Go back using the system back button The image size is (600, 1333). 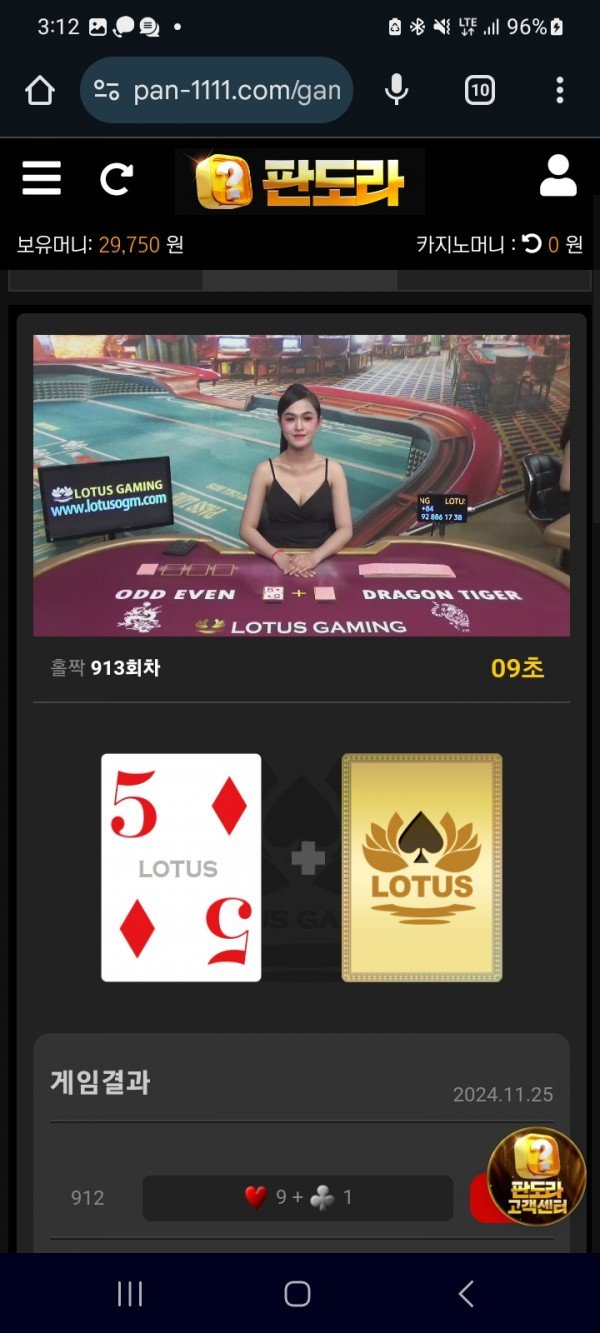coord(466,1294)
